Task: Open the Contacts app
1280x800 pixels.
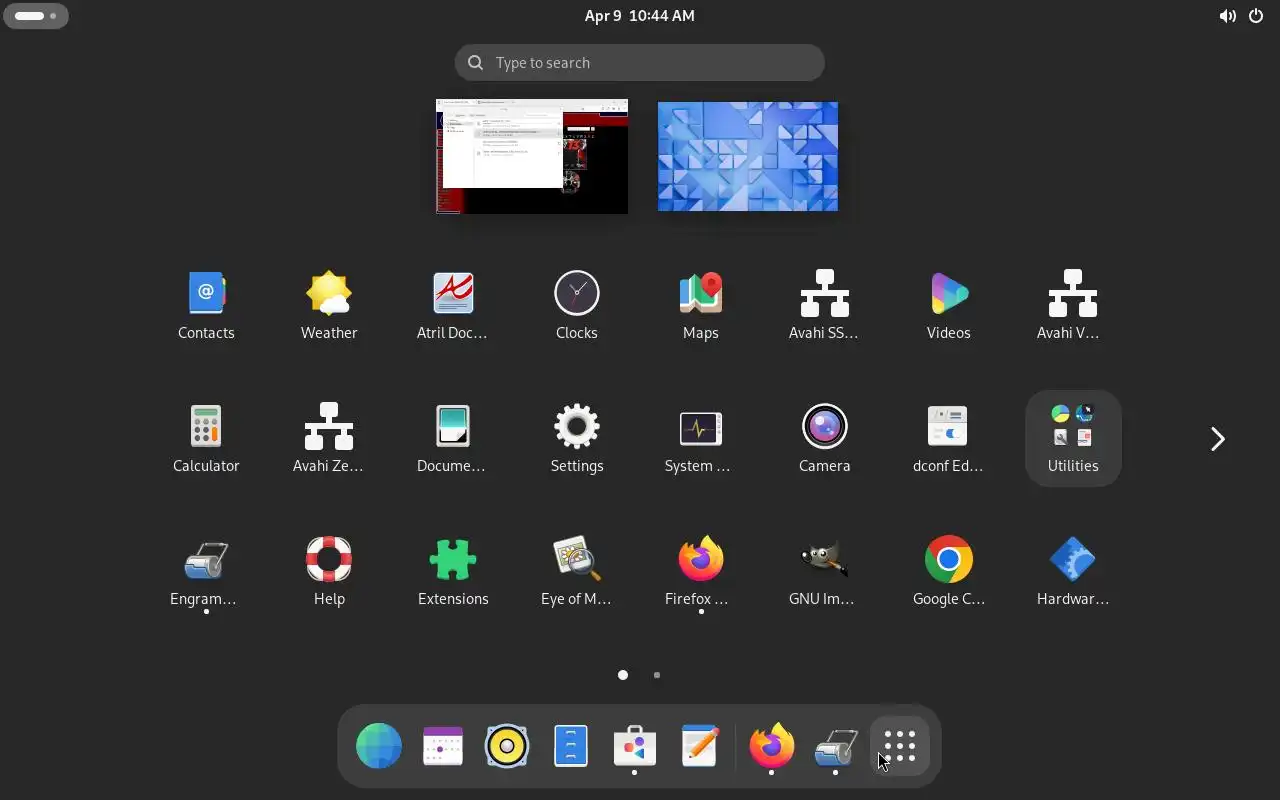Action: point(206,305)
